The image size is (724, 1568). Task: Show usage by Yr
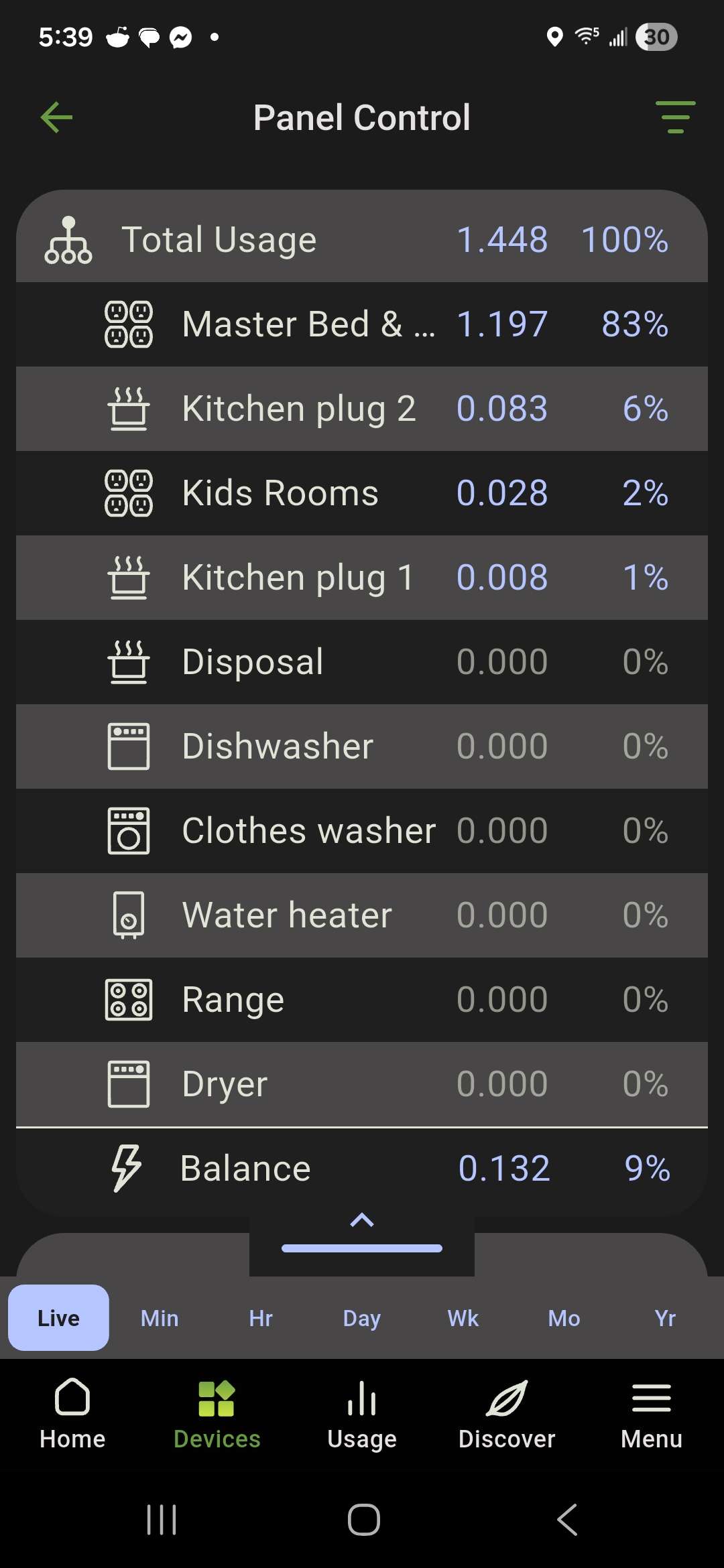pyautogui.click(x=665, y=1318)
